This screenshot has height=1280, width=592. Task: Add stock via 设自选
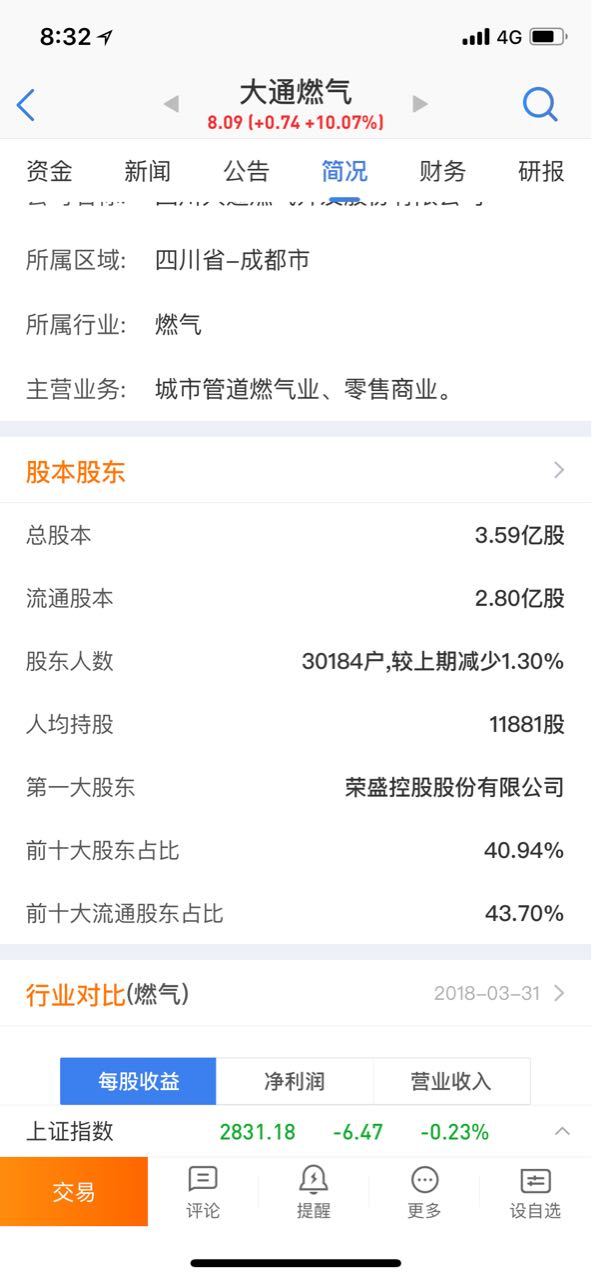click(x=535, y=1192)
